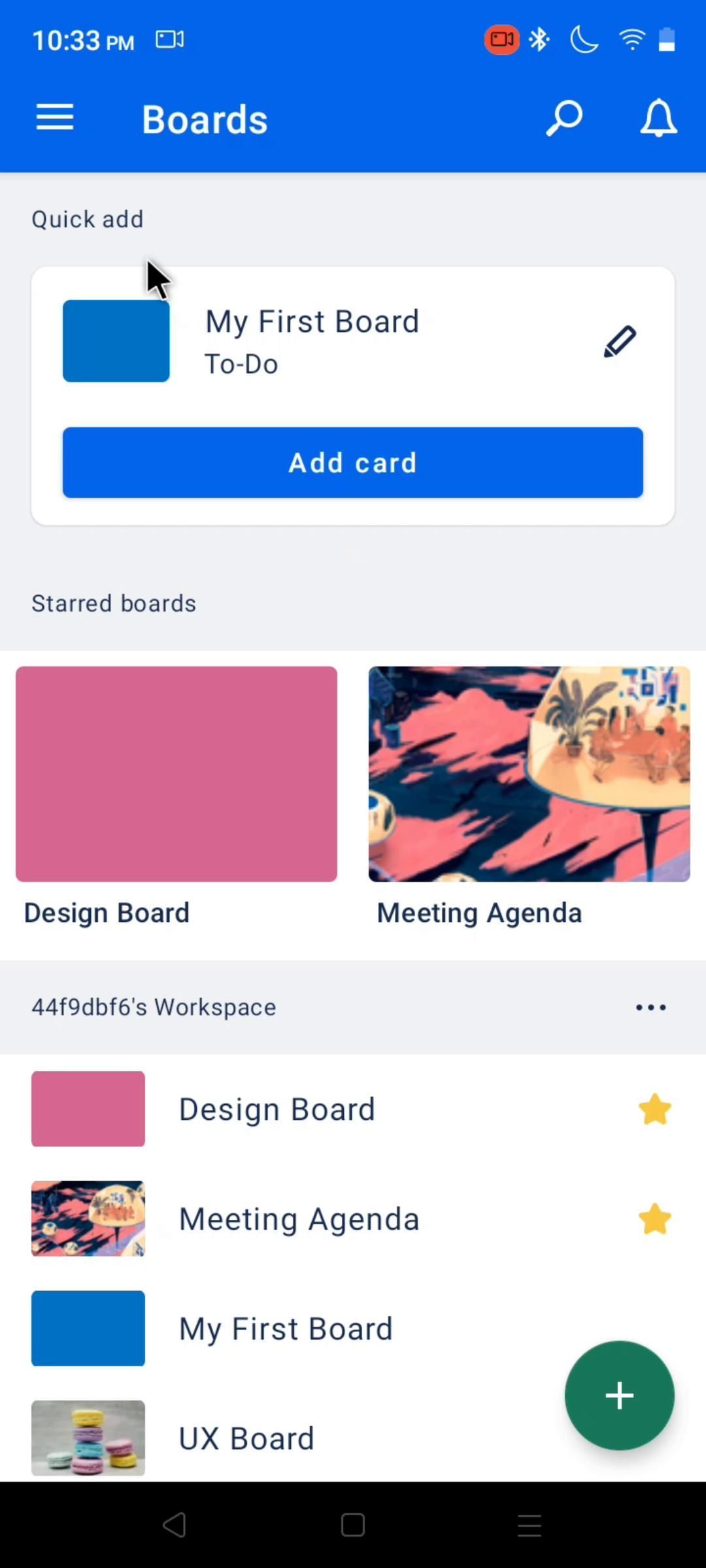Edit the Quick add board selection
The image size is (706, 1568).
pyautogui.click(x=620, y=342)
